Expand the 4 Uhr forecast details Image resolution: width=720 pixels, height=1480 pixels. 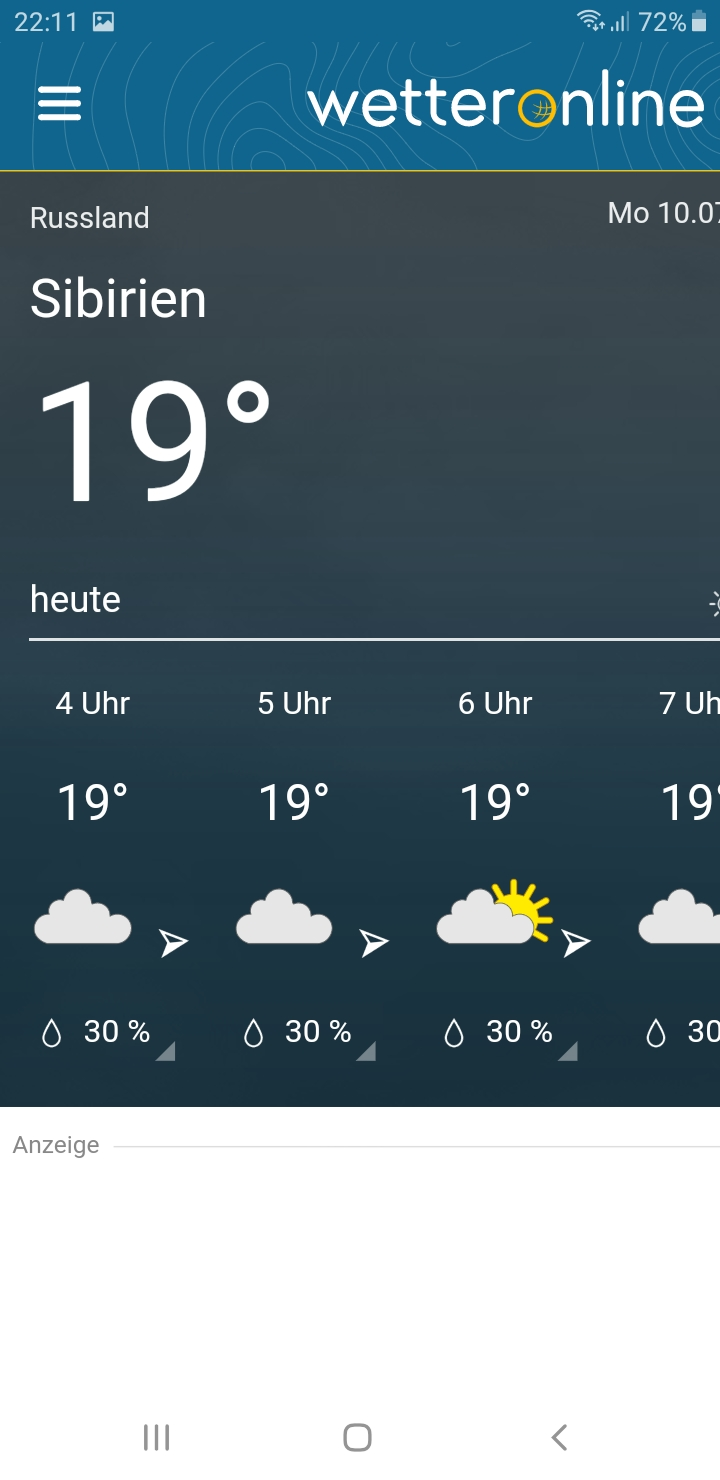point(165,1051)
